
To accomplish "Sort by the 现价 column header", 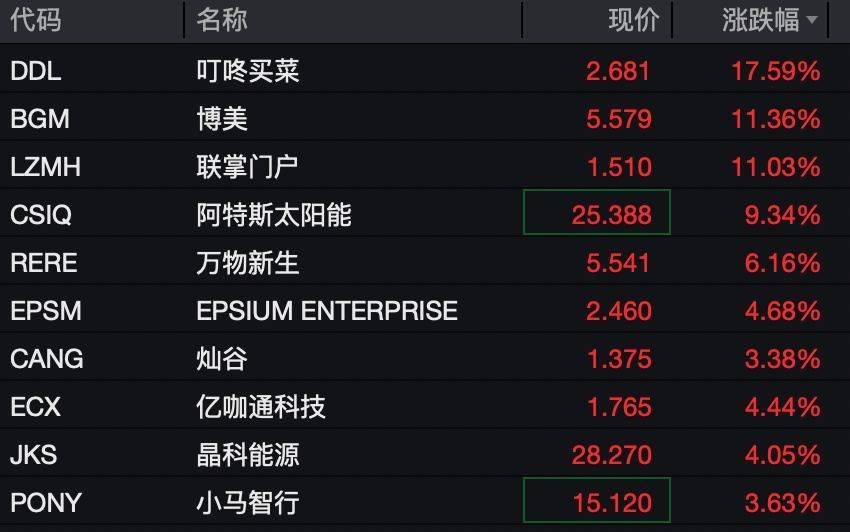I will coord(633,20).
